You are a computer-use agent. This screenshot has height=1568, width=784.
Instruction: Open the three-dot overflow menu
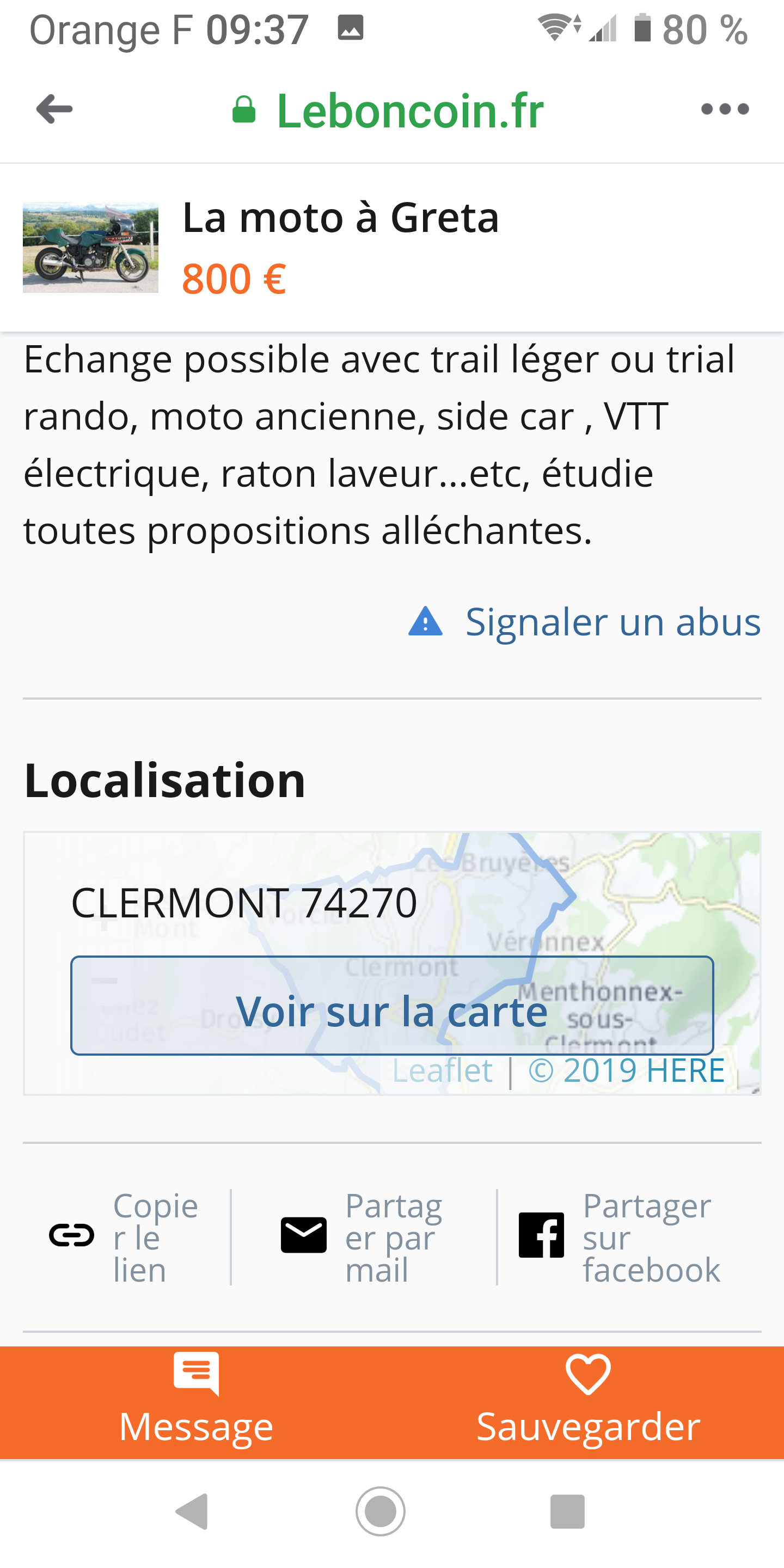coord(724,109)
